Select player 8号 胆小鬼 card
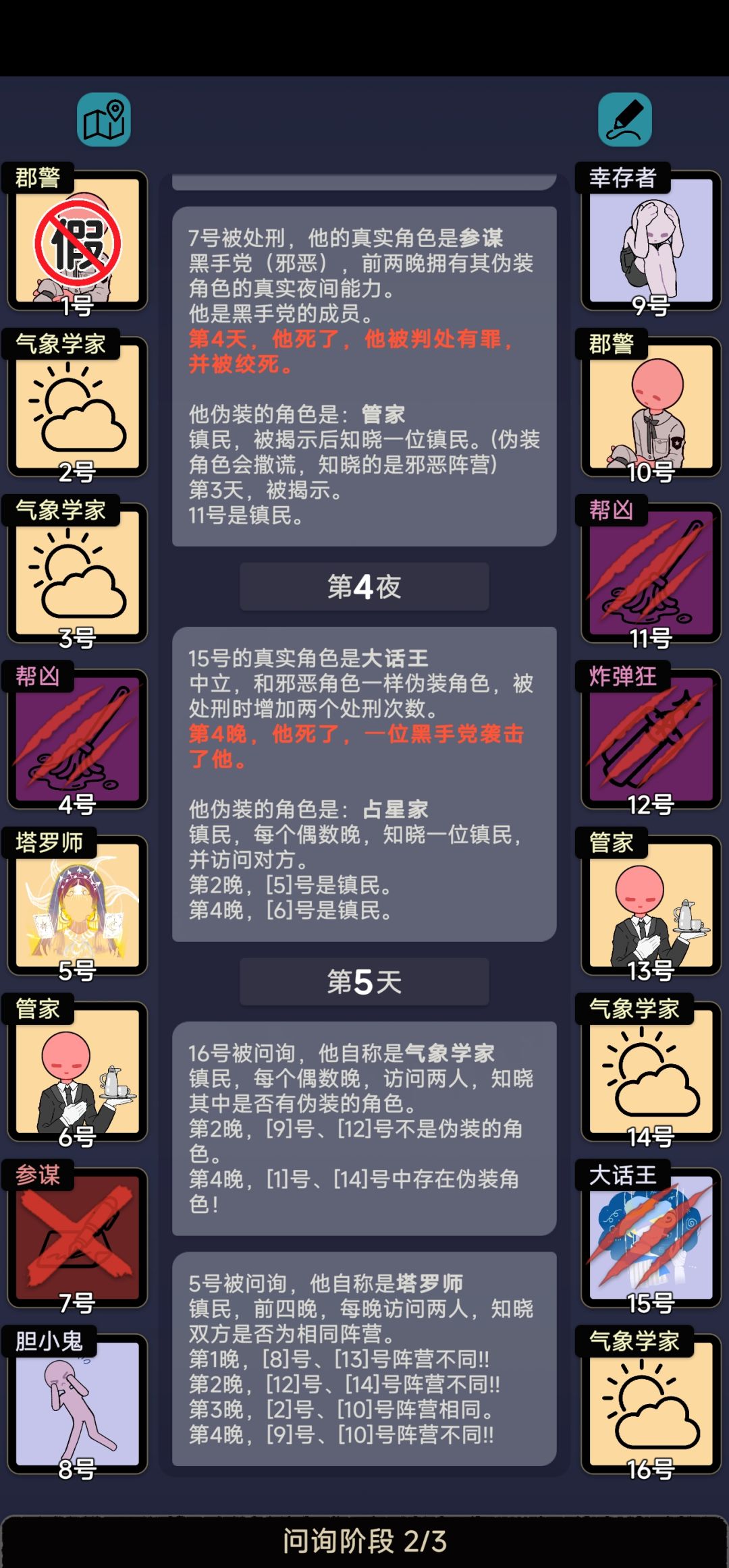 tap(78, 1403)
